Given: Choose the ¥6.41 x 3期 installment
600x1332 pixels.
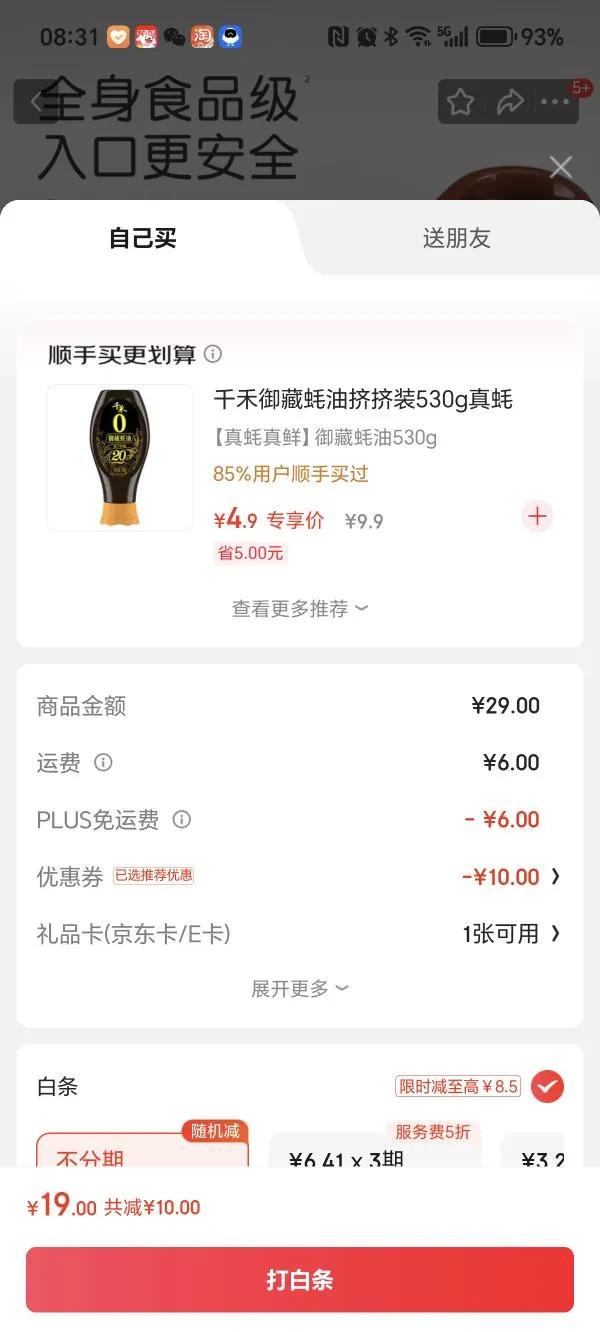Looking at the screenshot, I should 375,1155.
